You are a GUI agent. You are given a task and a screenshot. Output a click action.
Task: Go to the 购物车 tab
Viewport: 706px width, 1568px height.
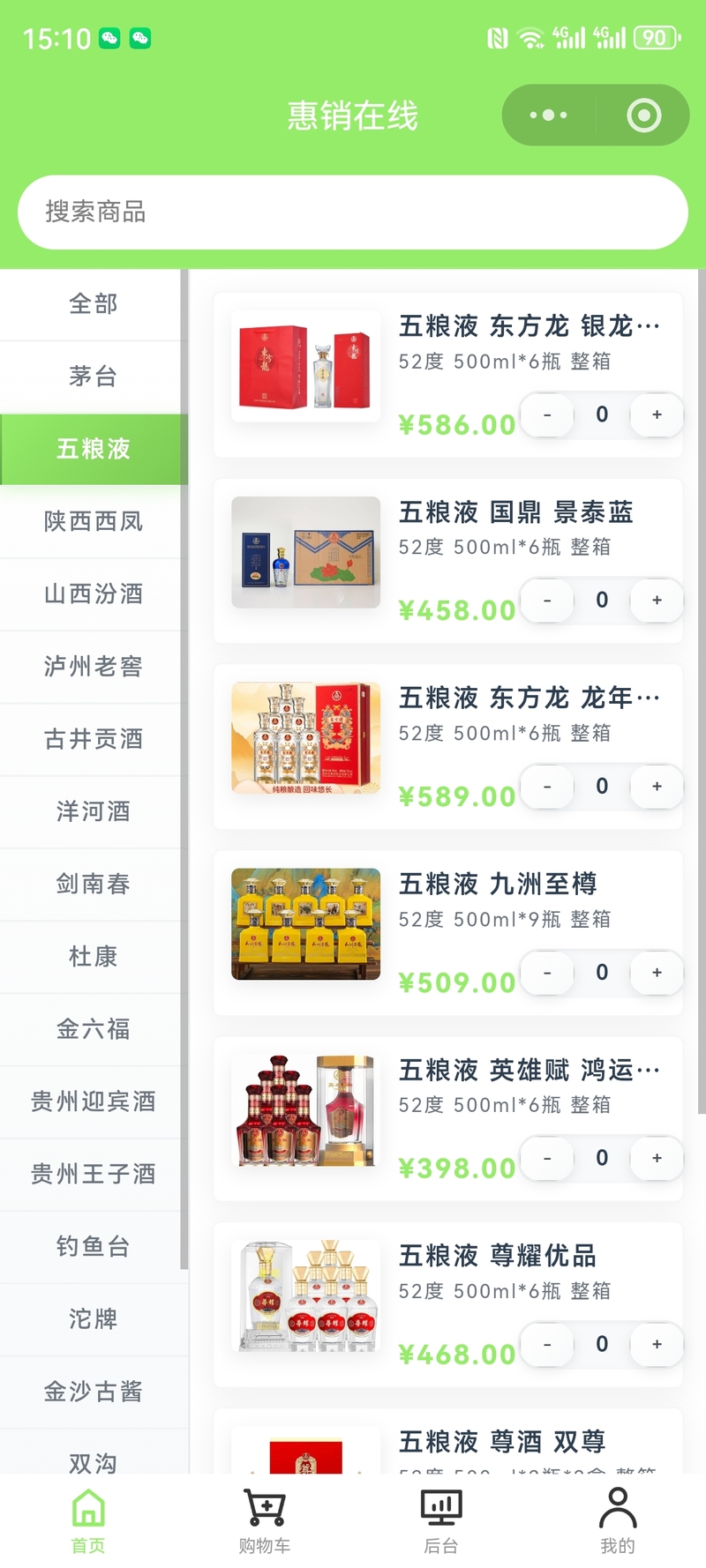point(265,1519)
